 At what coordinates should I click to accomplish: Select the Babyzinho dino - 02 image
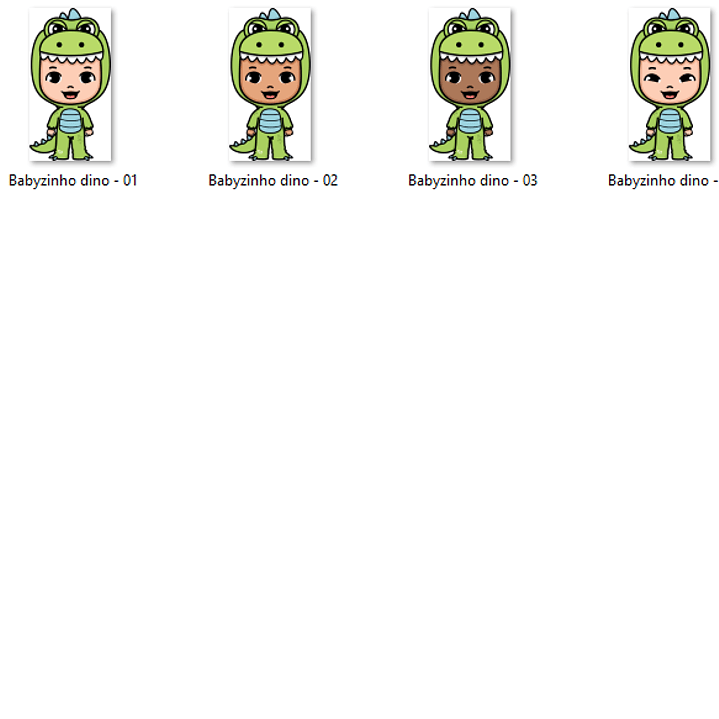pyautogui.click(x=270, y=85)
